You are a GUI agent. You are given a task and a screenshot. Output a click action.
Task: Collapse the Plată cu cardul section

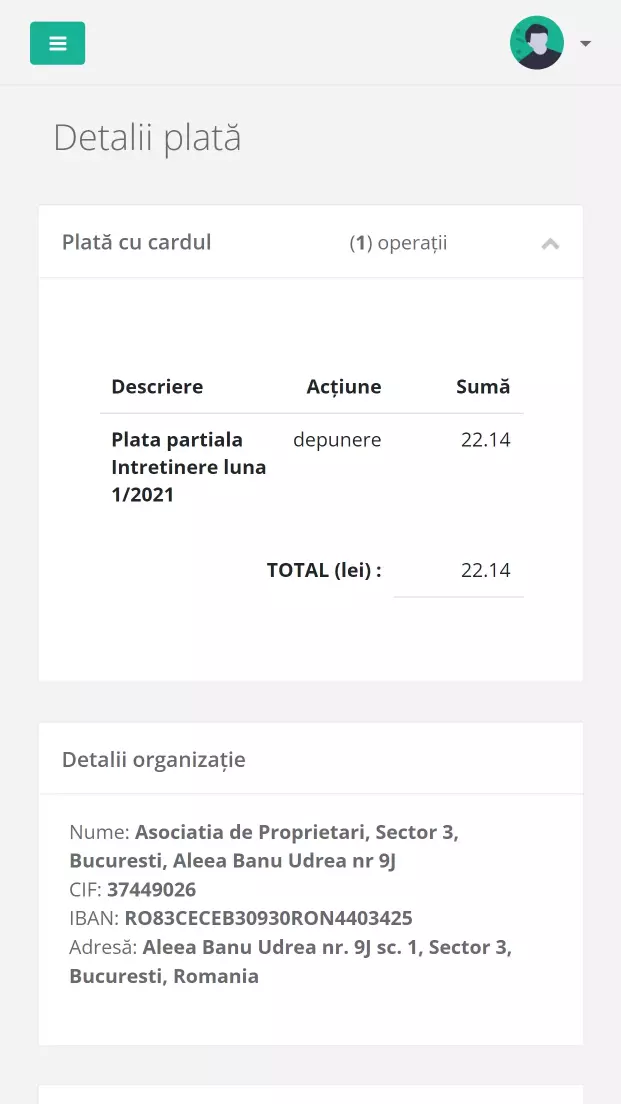coord(550,243)
